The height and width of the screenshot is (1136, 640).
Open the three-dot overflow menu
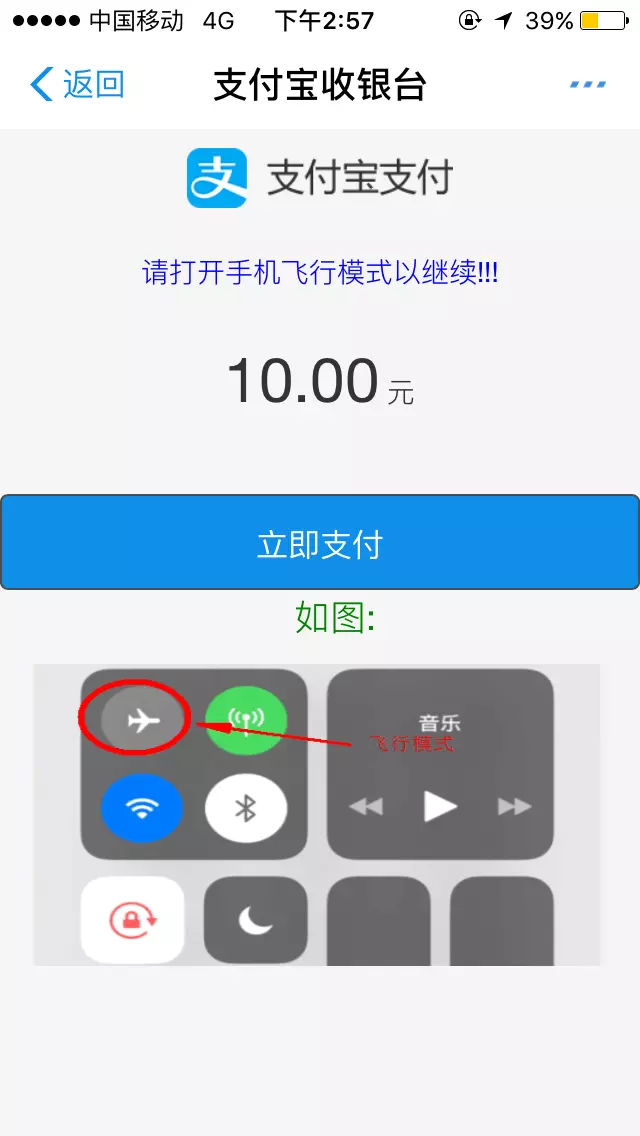pyautogui.click(x=588, y=85)
